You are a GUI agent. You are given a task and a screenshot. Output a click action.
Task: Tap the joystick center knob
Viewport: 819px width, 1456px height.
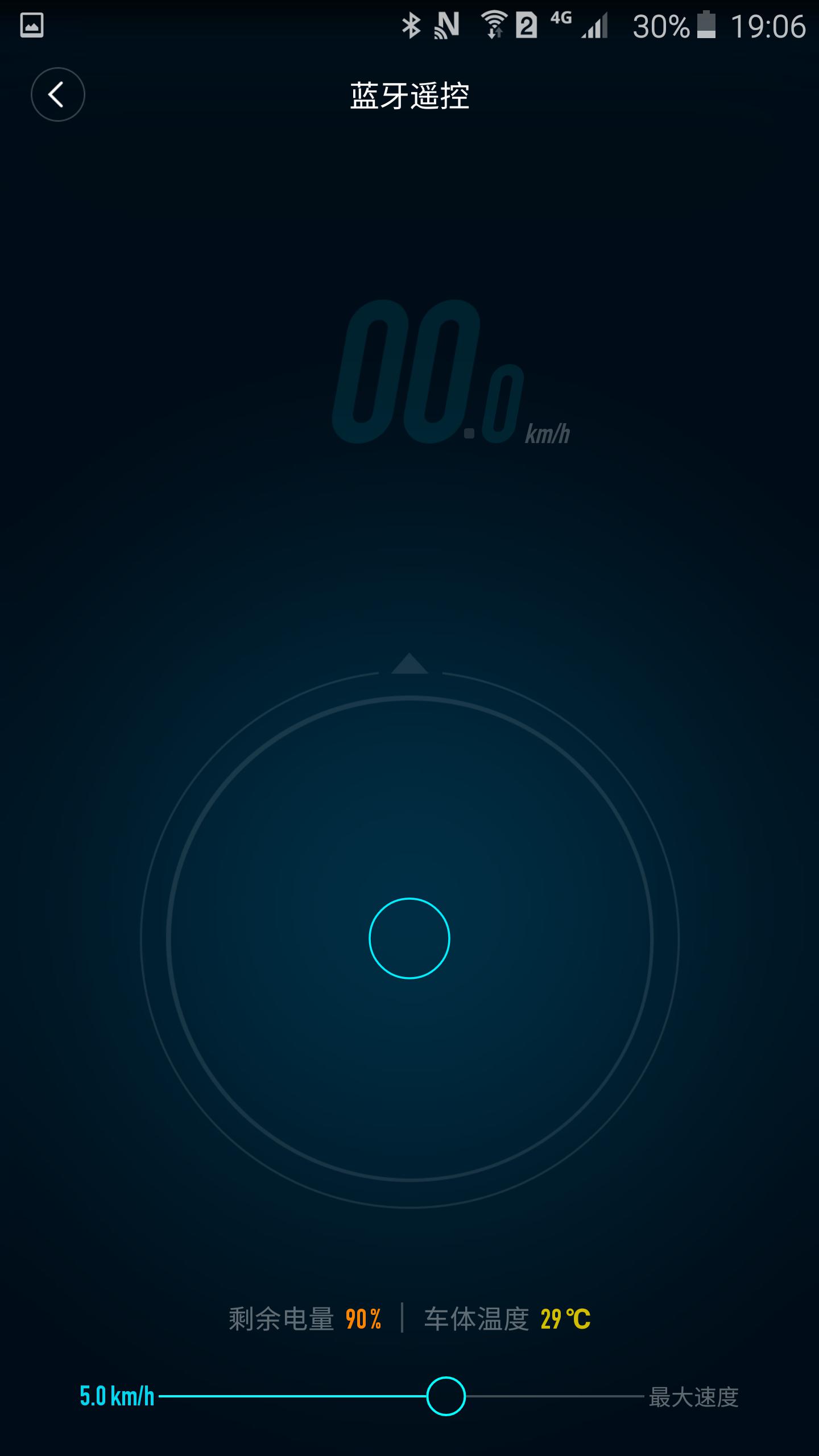tap(409, 938)
